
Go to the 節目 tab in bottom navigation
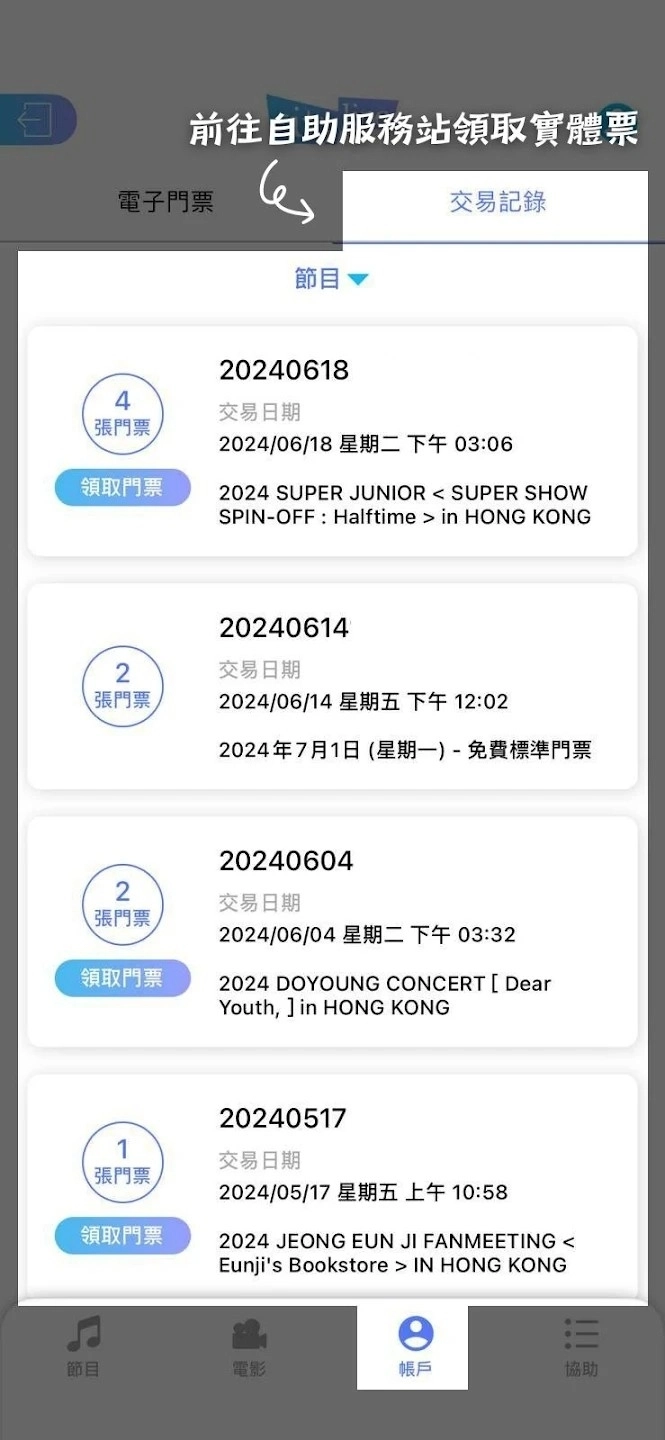(83, 1346)
